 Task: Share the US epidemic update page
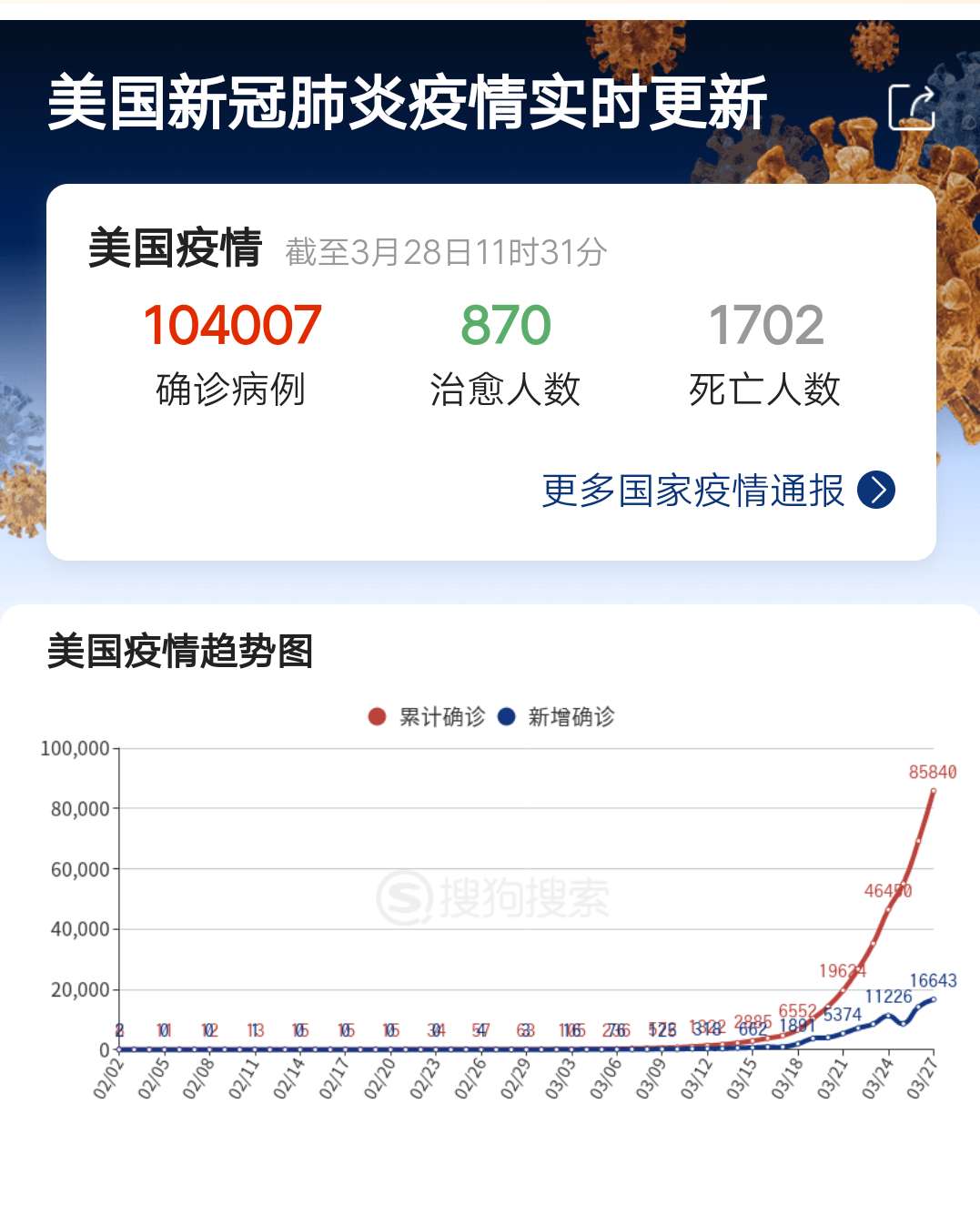point(911,106)
